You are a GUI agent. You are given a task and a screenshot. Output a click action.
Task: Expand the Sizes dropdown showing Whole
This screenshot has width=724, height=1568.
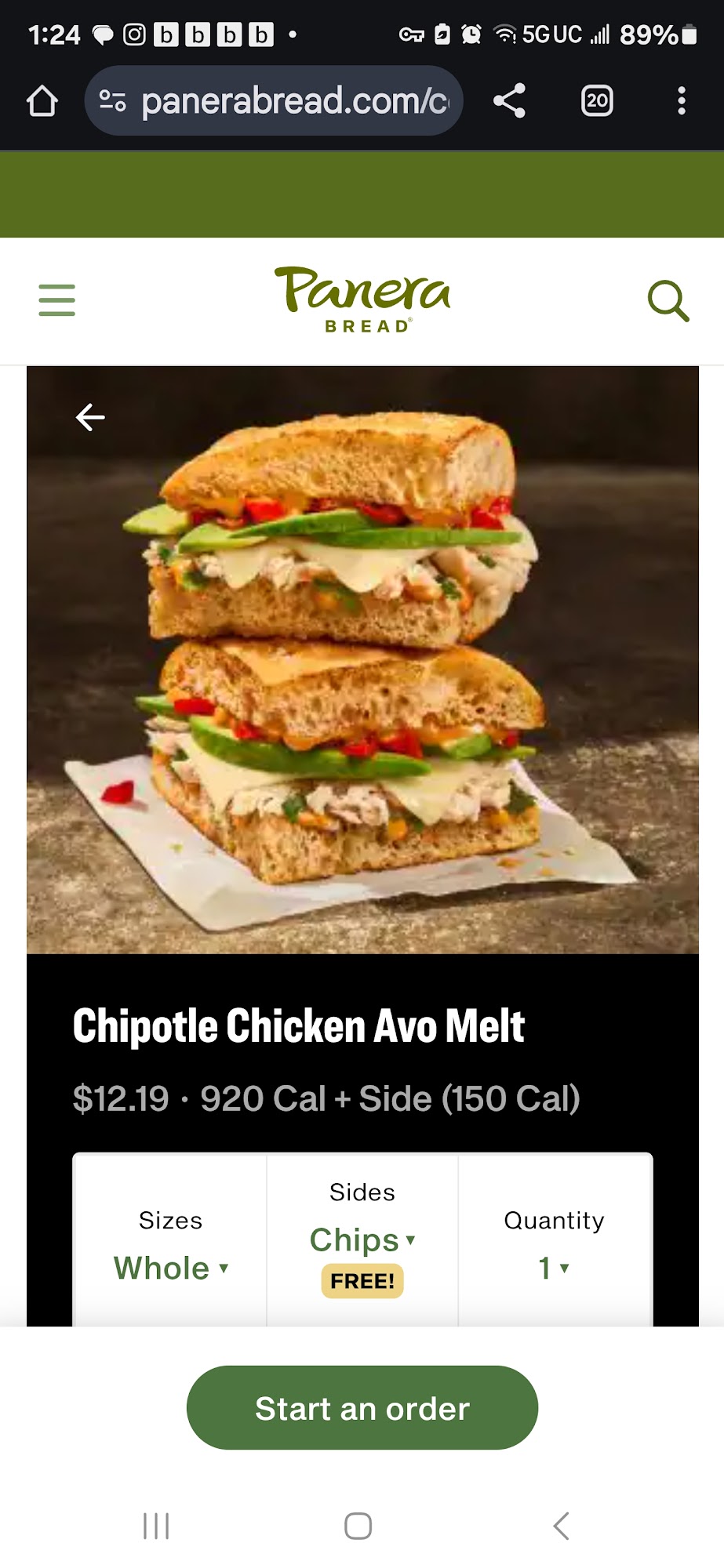point(169,1266)
